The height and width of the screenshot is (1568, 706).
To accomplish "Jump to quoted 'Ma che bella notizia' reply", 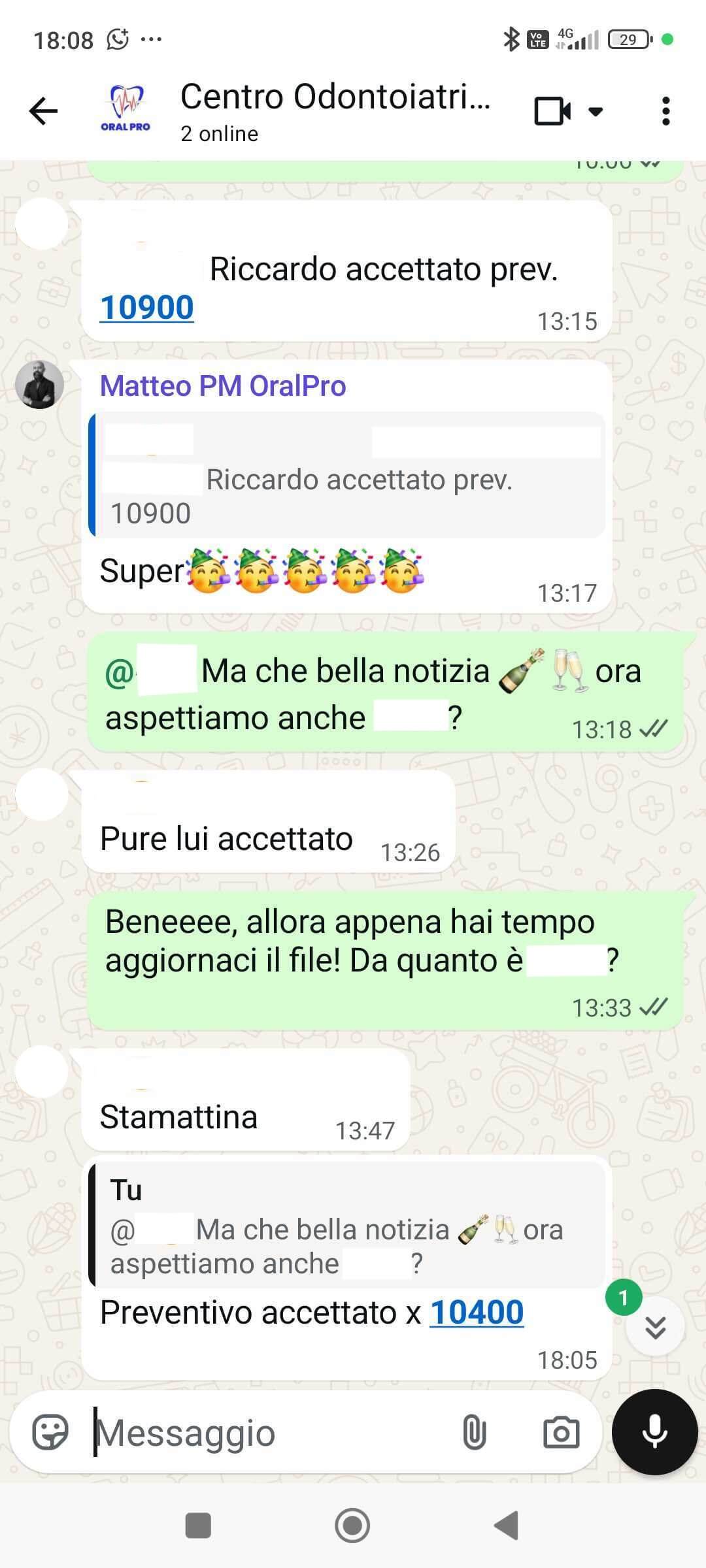I will pos(346,1225).
